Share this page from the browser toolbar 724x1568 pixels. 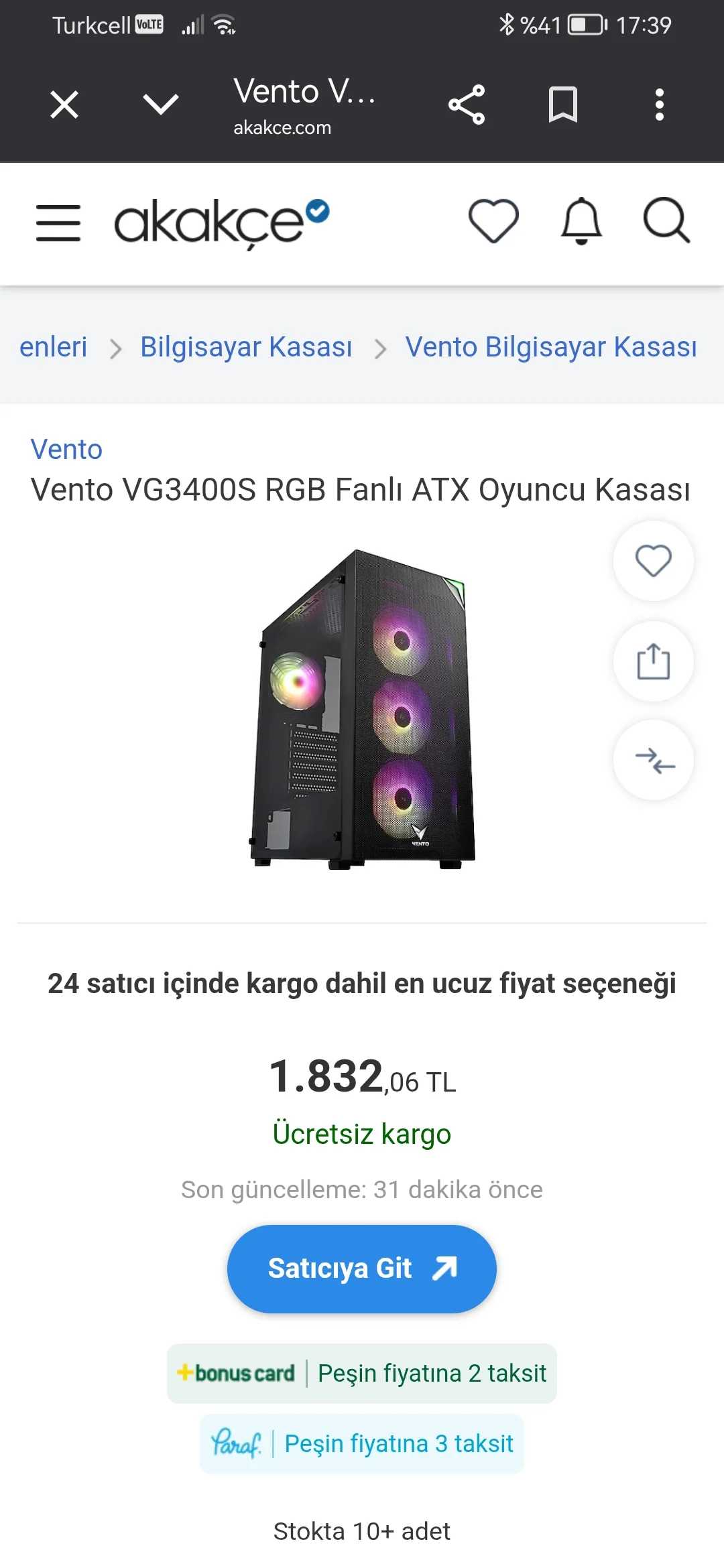tap(467, 105)
